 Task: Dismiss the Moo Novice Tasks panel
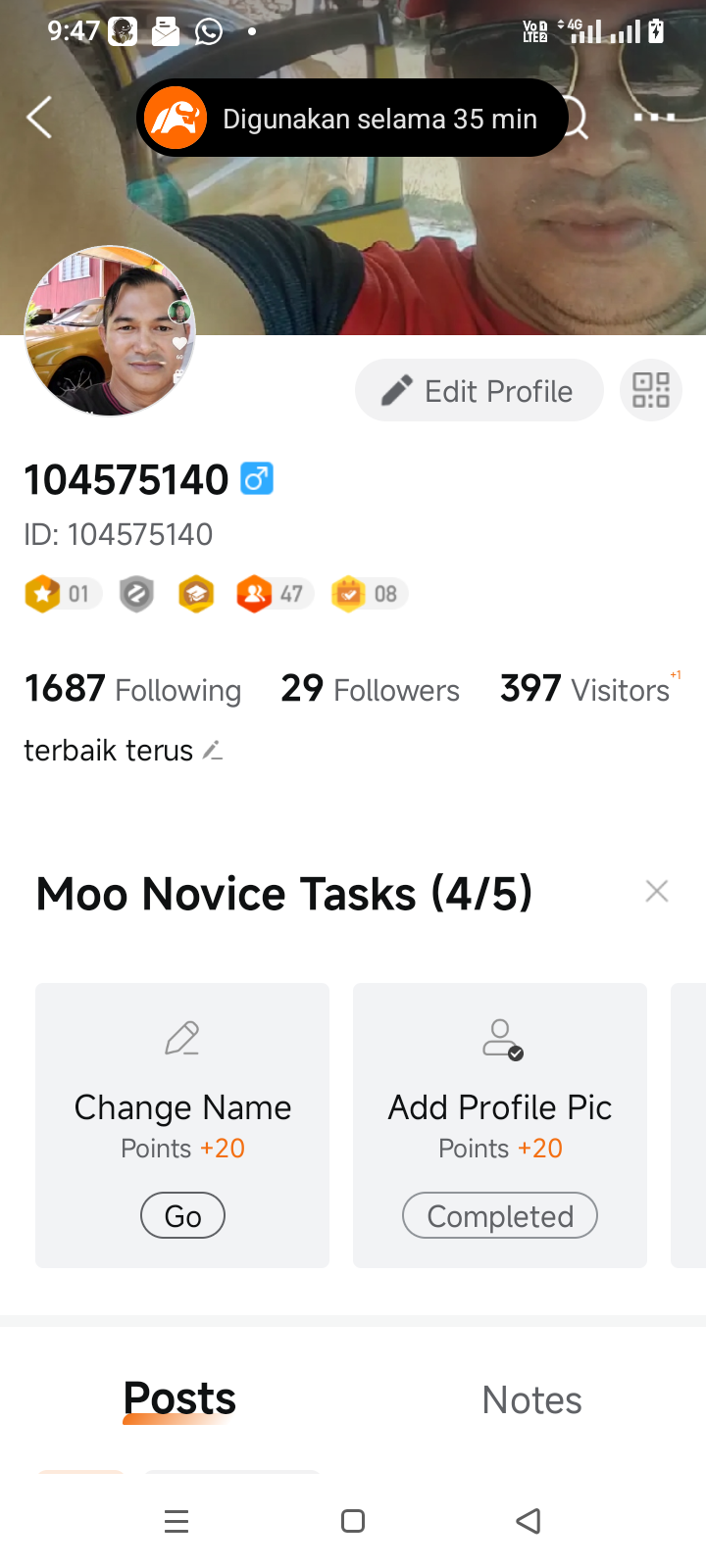(x=657, y=891)
